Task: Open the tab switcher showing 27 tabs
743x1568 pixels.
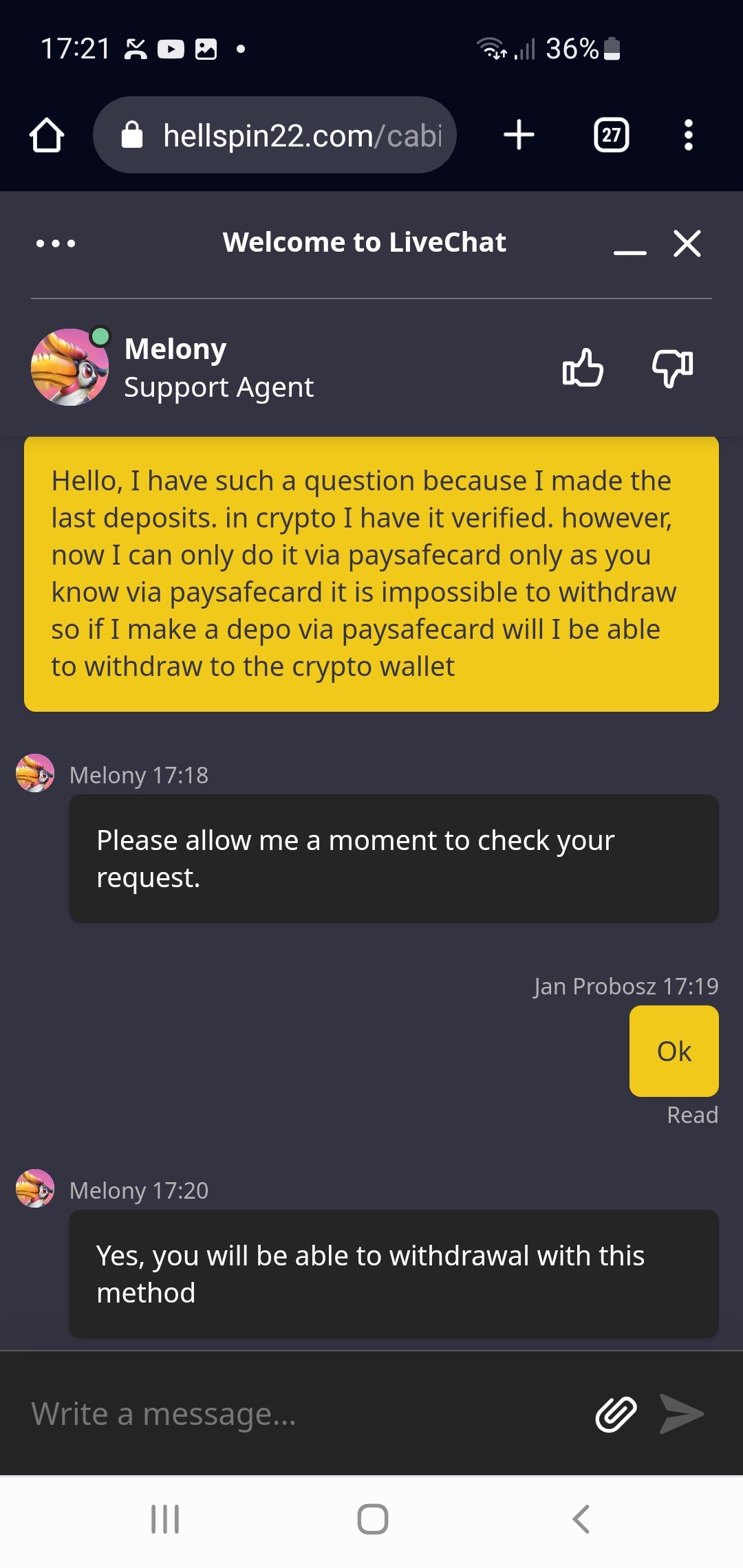Action: pyautogui.click(x=611, y=135)
